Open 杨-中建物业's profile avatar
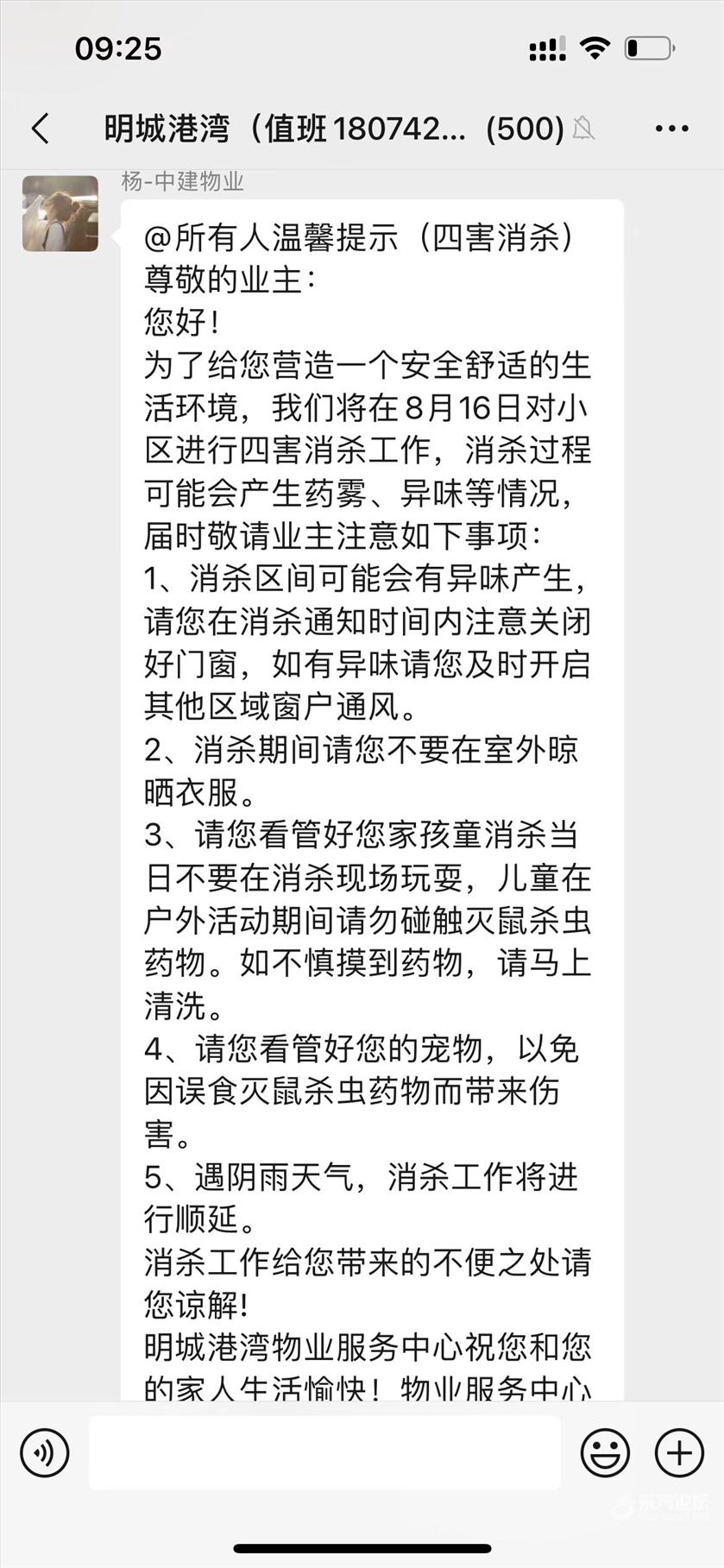Screen dimensions: 724x1568 60,213
